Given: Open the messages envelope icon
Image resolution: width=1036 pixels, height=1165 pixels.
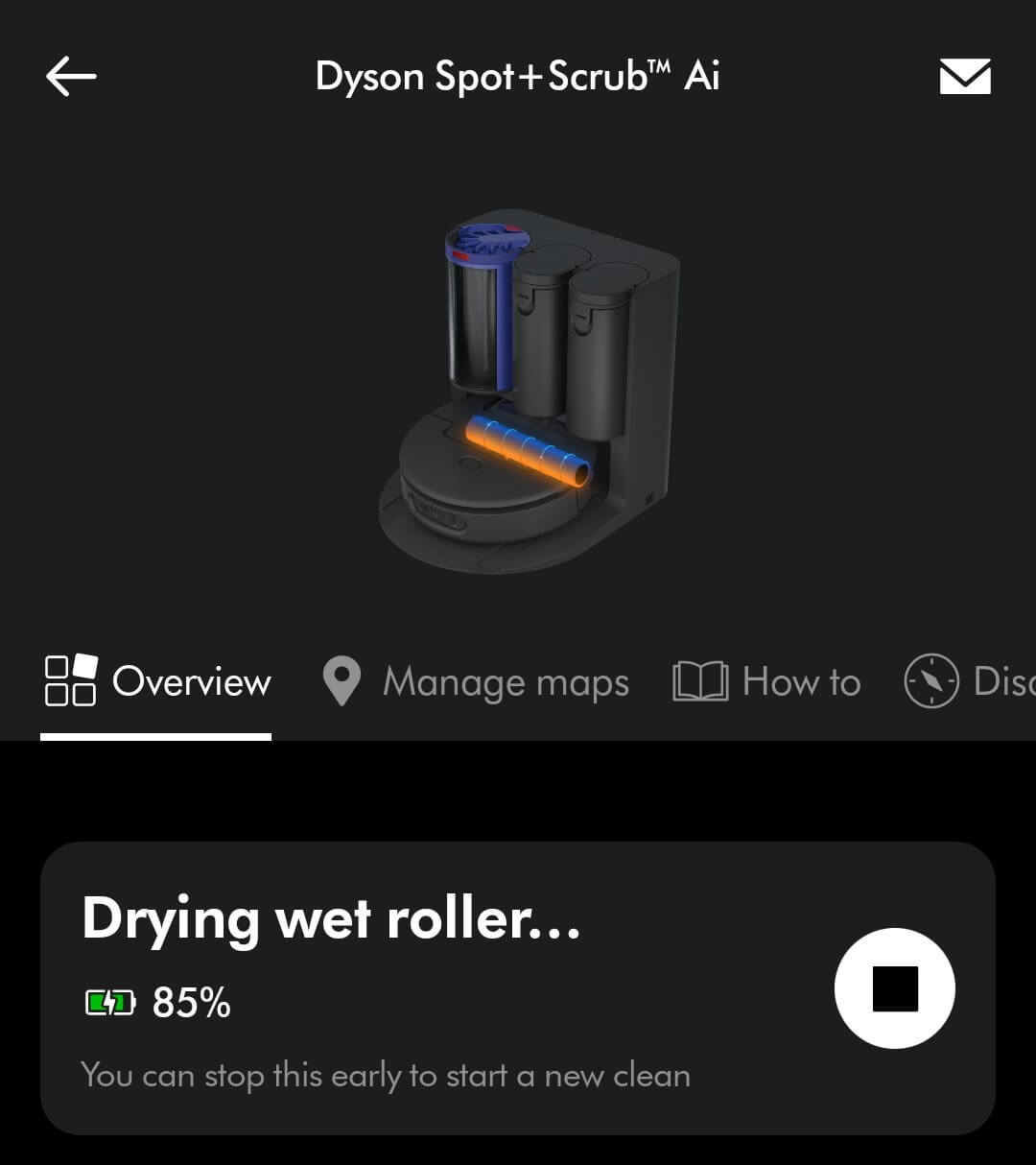Looking at the screenshot, I should coord(964,77).
